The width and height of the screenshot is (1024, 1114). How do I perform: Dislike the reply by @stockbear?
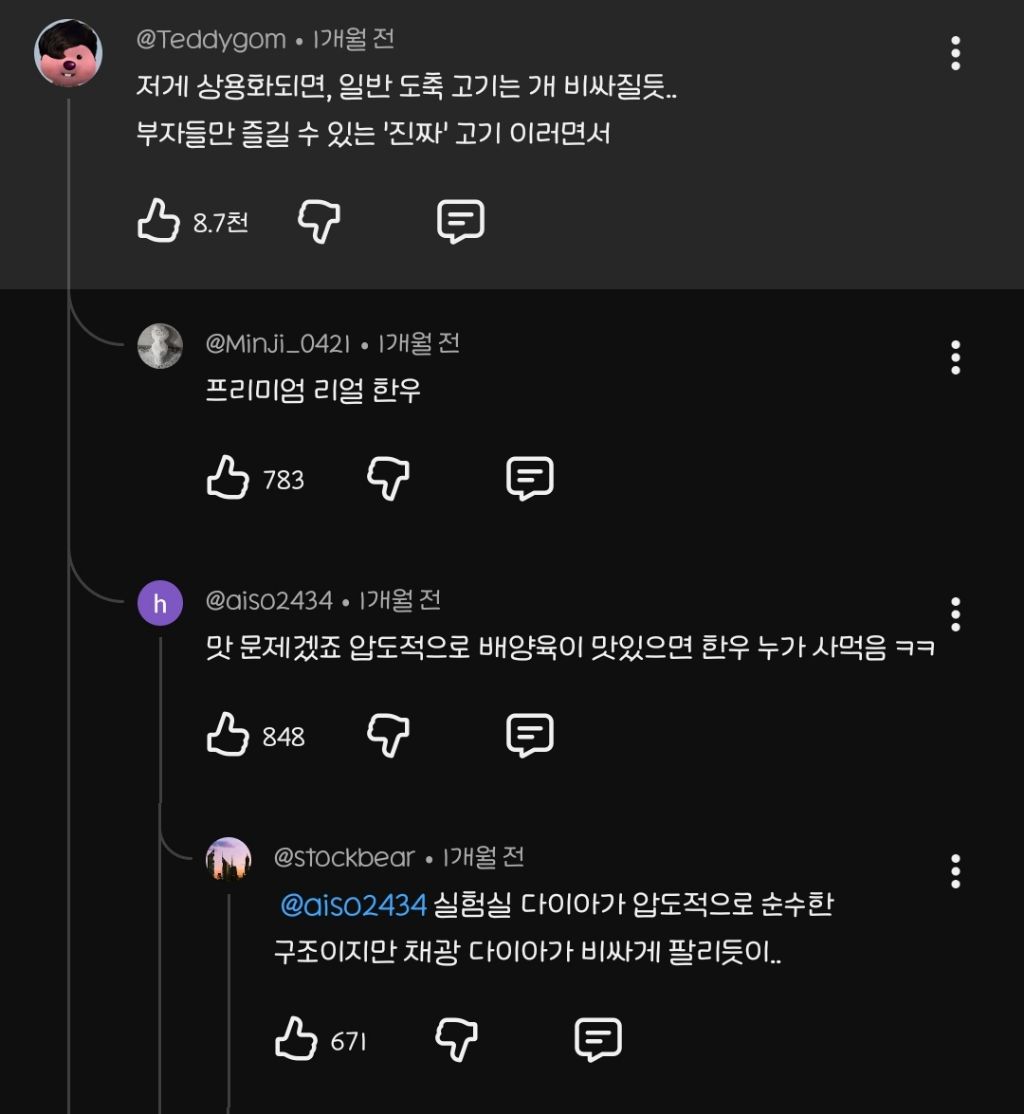tap(456, 1039)
